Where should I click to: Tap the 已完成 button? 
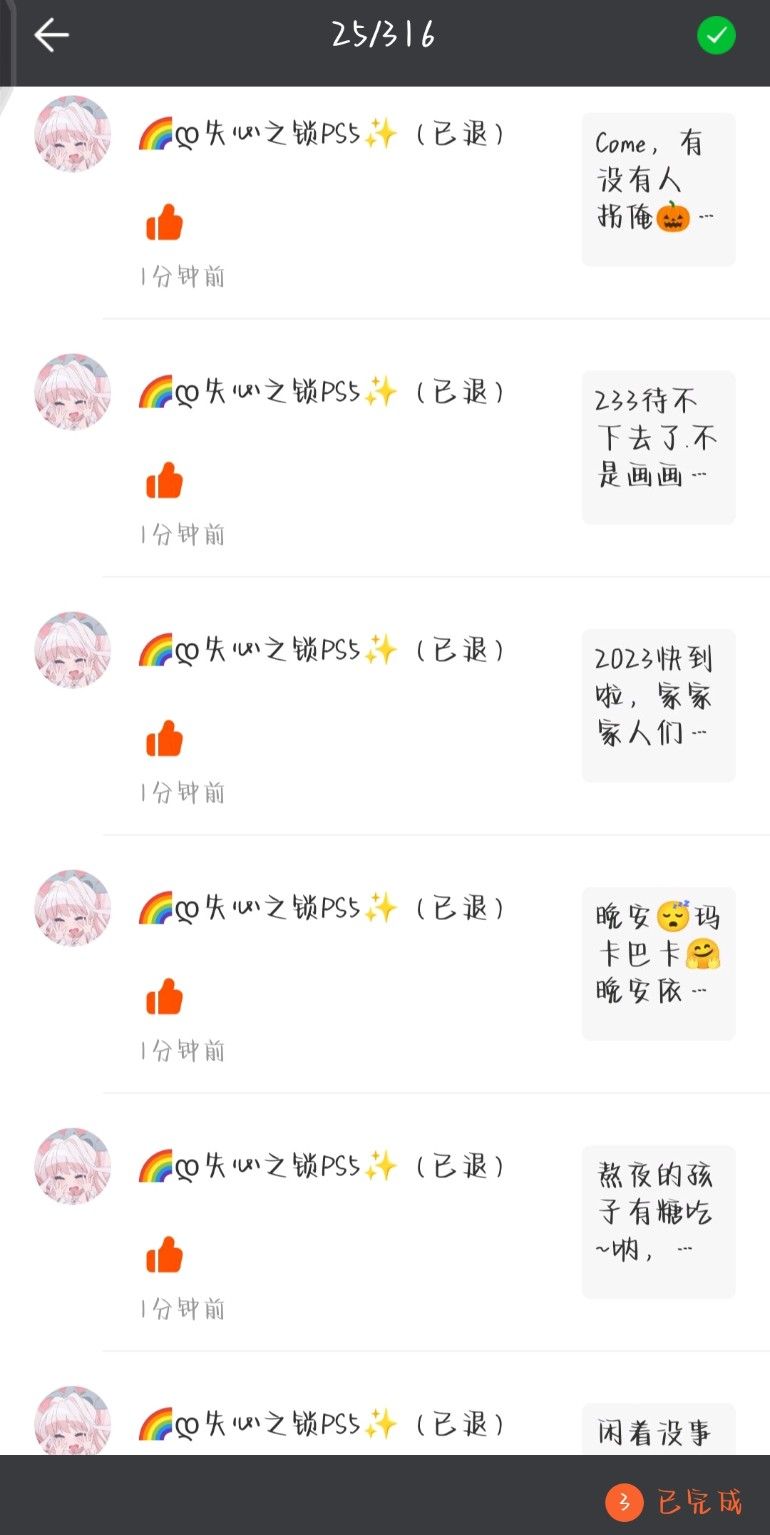click(675, 1502)
